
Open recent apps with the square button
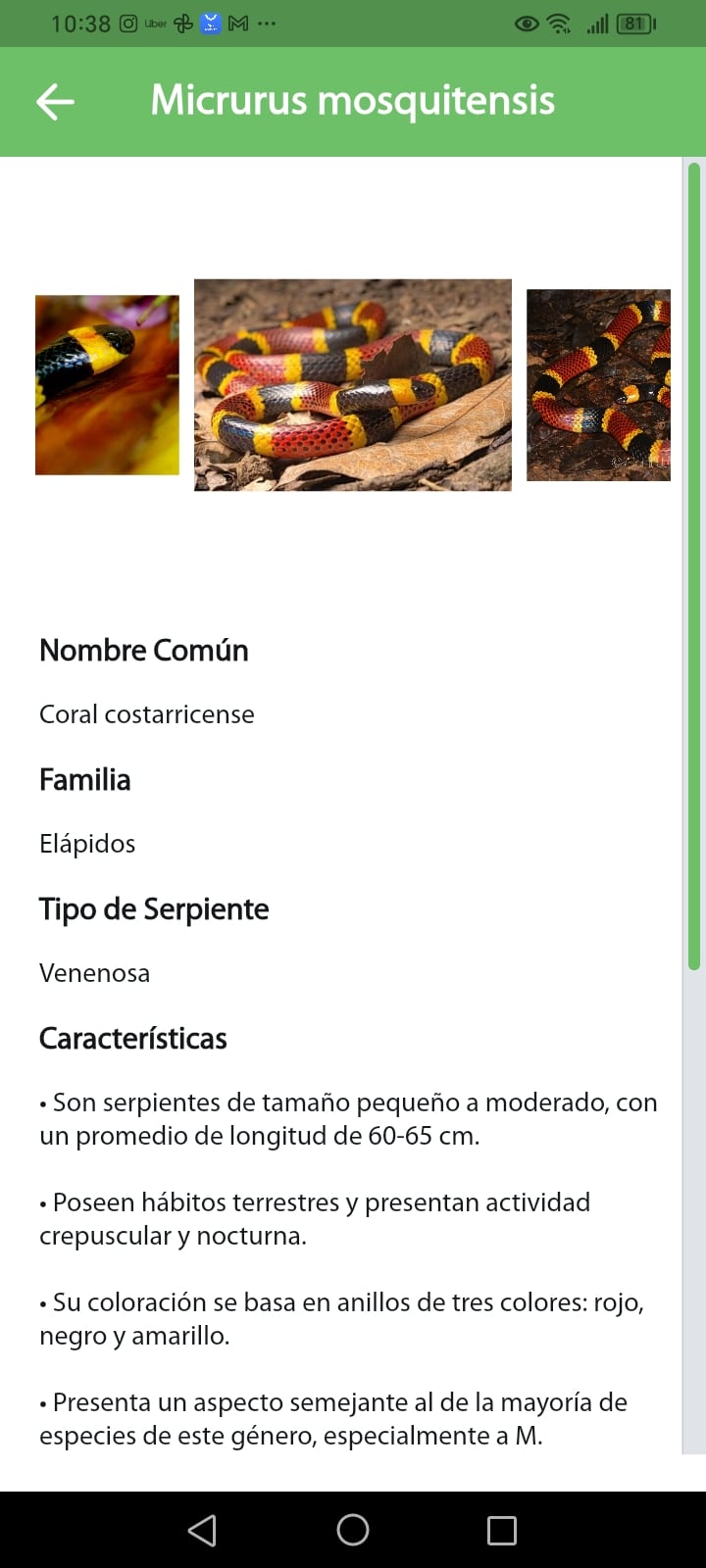click(x=503, y=1528)
